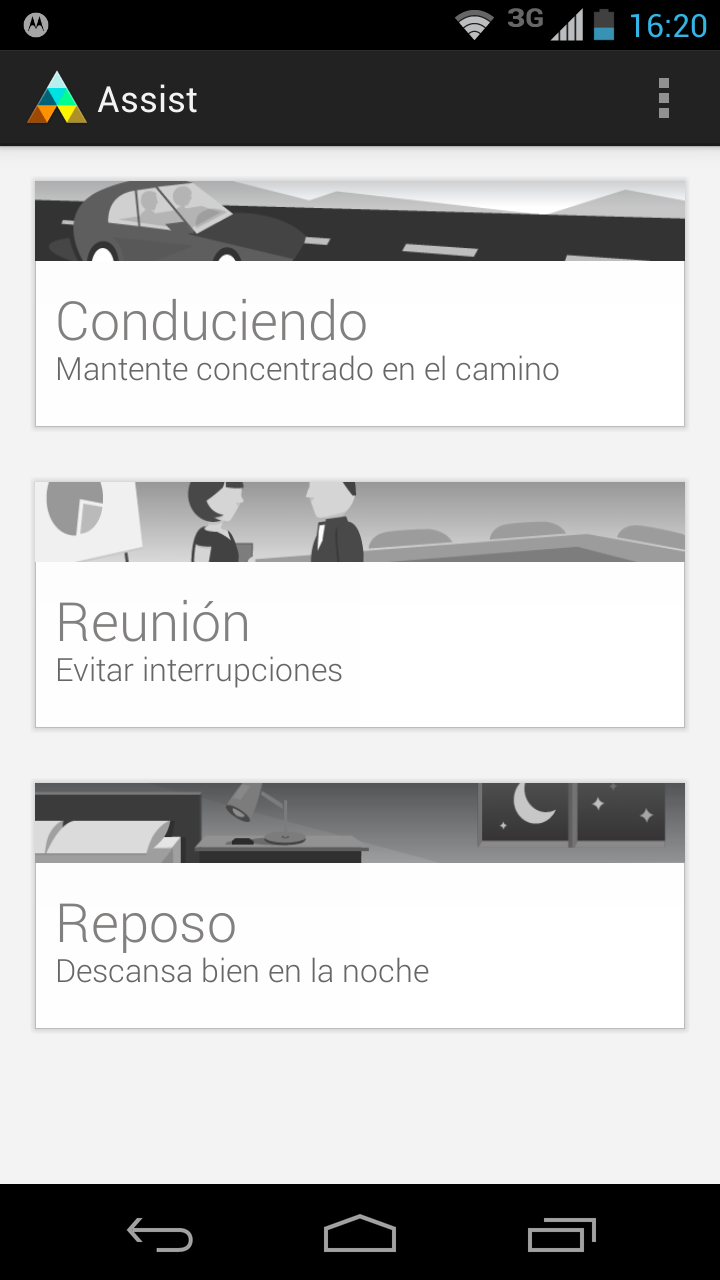The height and width of the screenshot is (1280, 720).
Task: Open the Conduciendo card
Action: [360, 304]
